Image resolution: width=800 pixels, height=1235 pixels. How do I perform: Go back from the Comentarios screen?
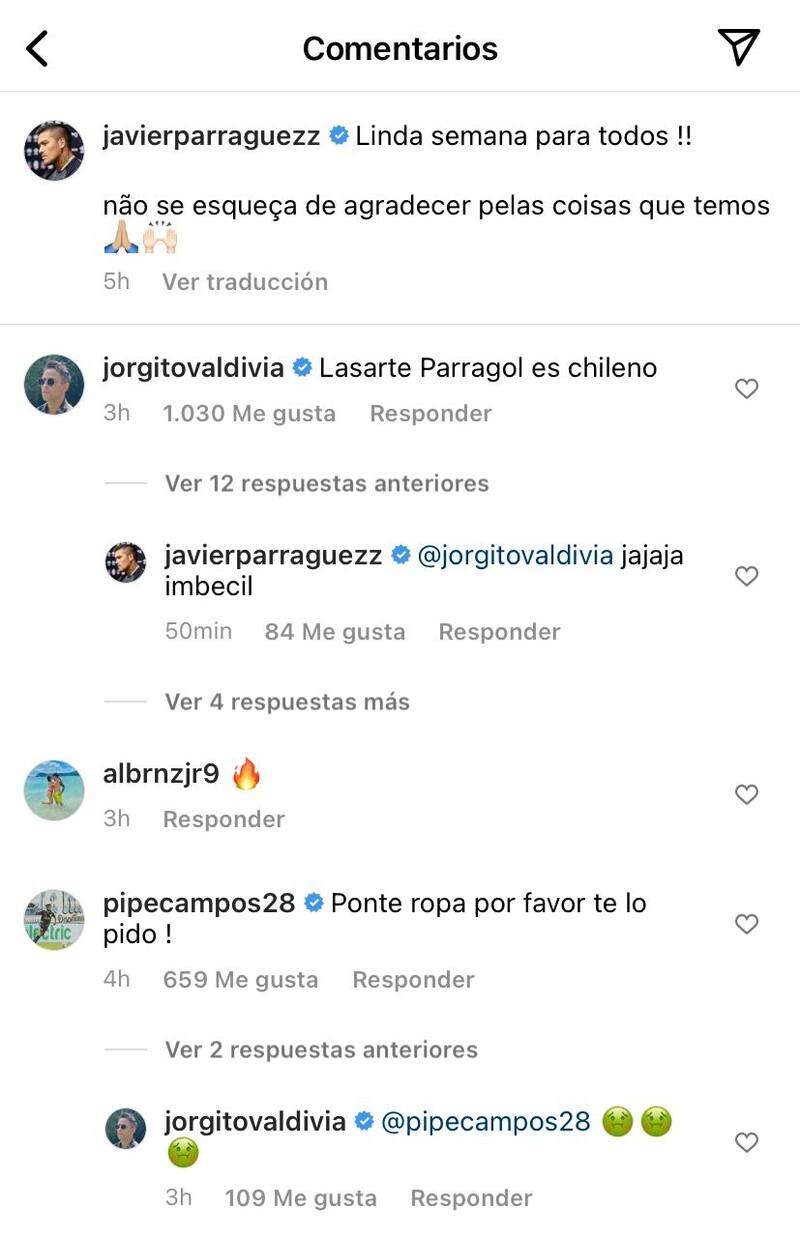(x=37, y=48)
